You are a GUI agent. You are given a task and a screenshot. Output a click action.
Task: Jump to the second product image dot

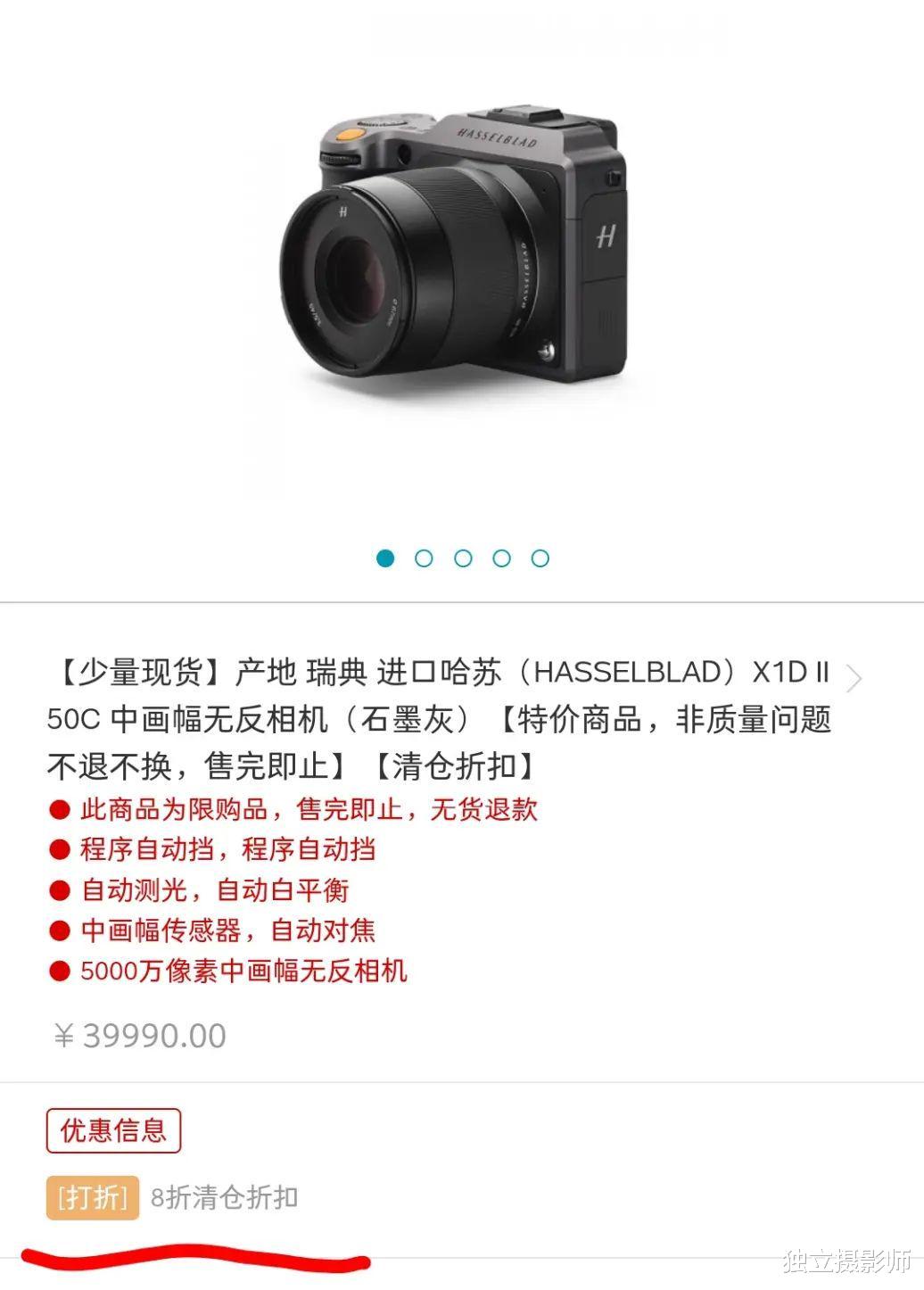point(424,558)
